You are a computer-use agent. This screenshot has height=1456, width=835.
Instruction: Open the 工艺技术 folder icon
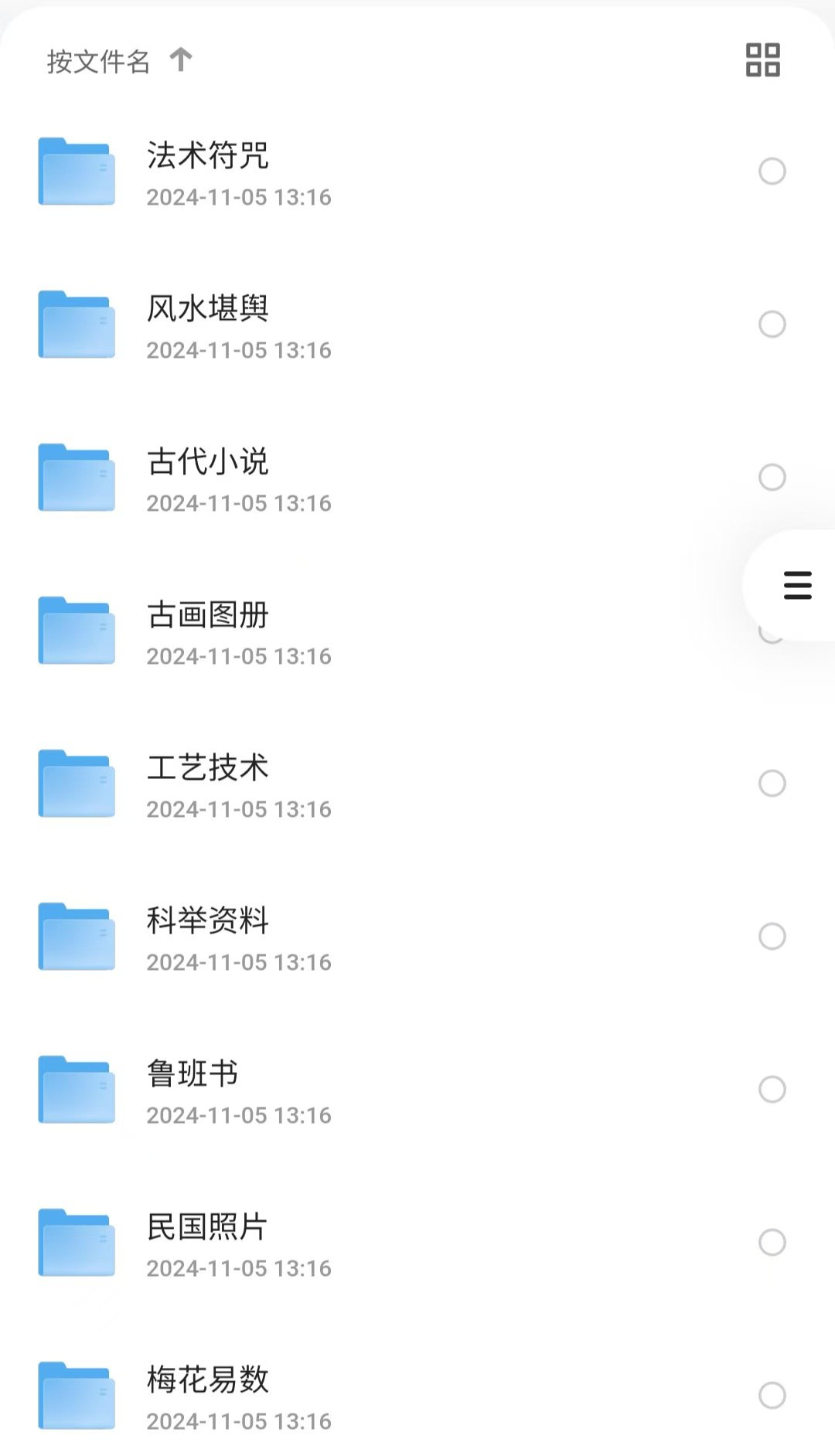coord(77,783)
